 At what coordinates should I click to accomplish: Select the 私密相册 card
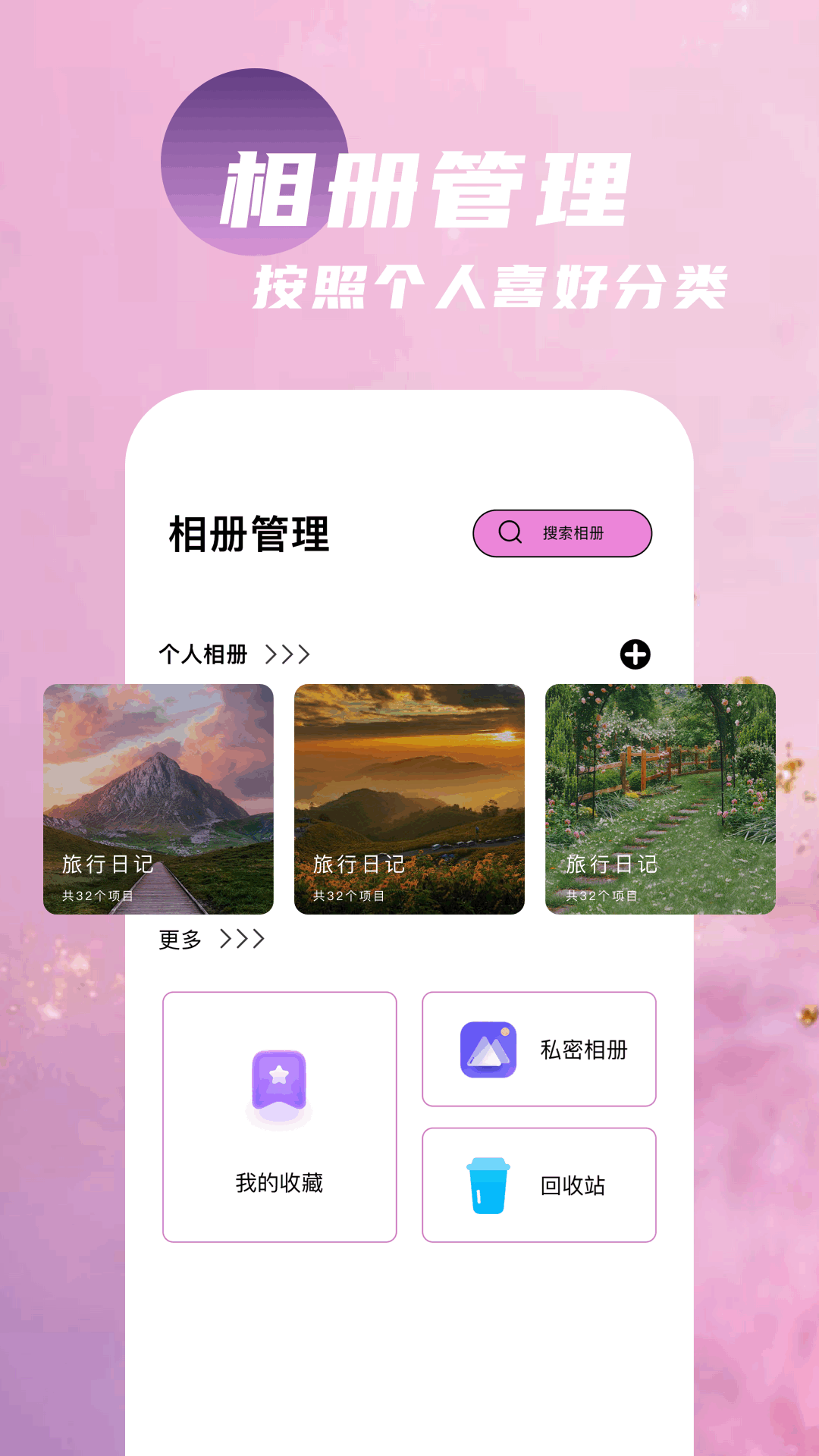pyautogui.click(x=538, y=1048)
